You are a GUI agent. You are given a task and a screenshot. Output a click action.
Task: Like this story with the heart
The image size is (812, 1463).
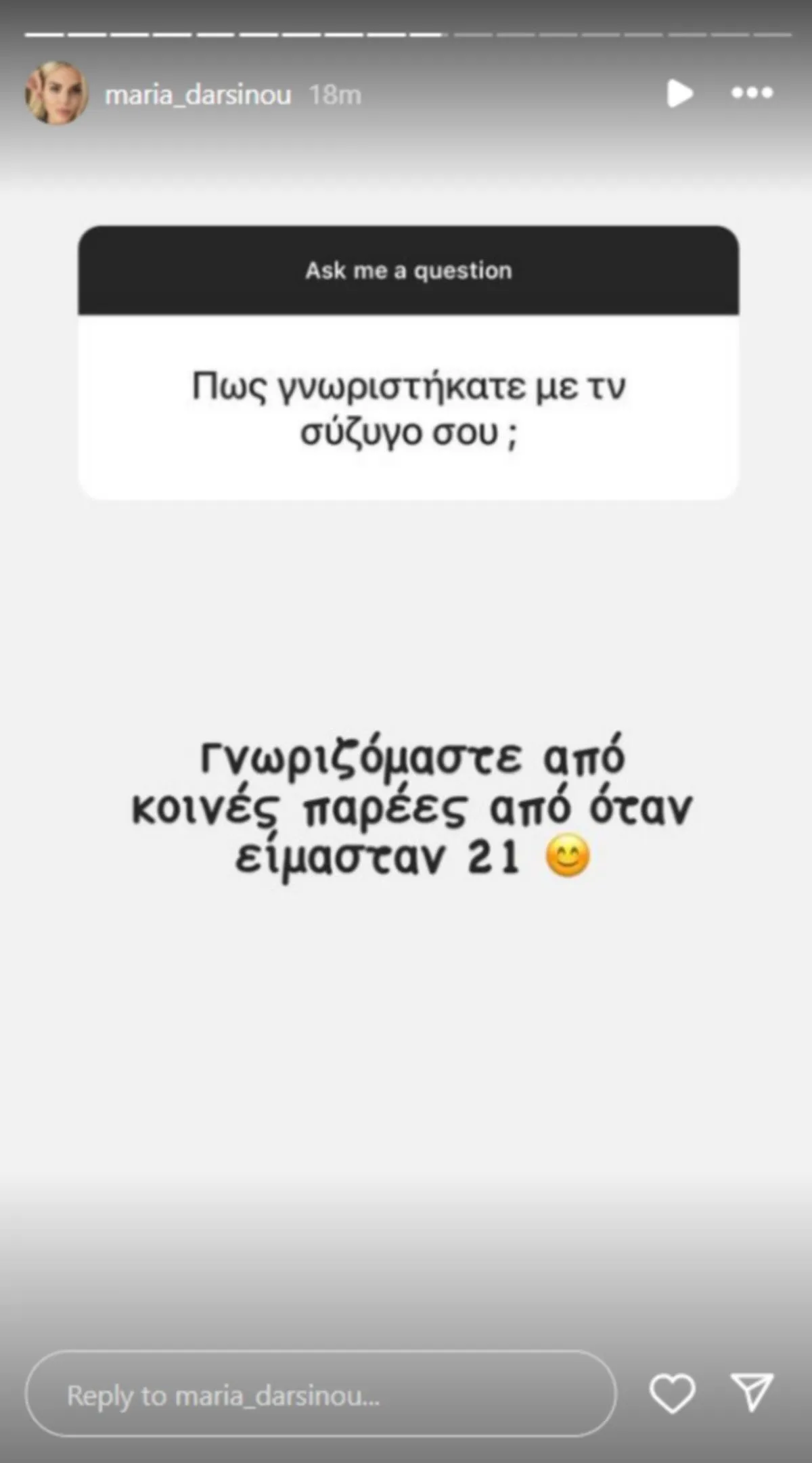[672, 1394]
